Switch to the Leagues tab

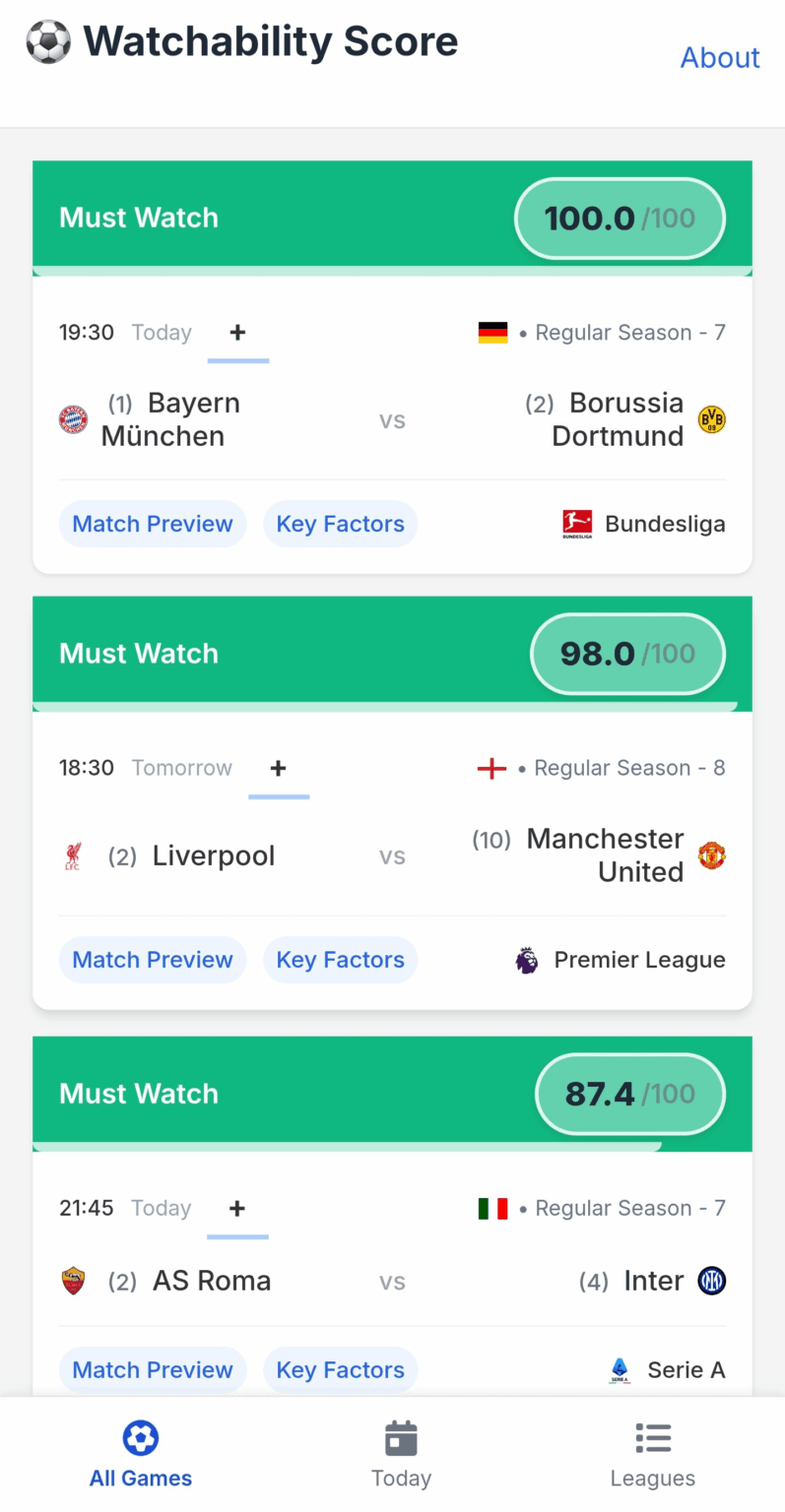653,1453
